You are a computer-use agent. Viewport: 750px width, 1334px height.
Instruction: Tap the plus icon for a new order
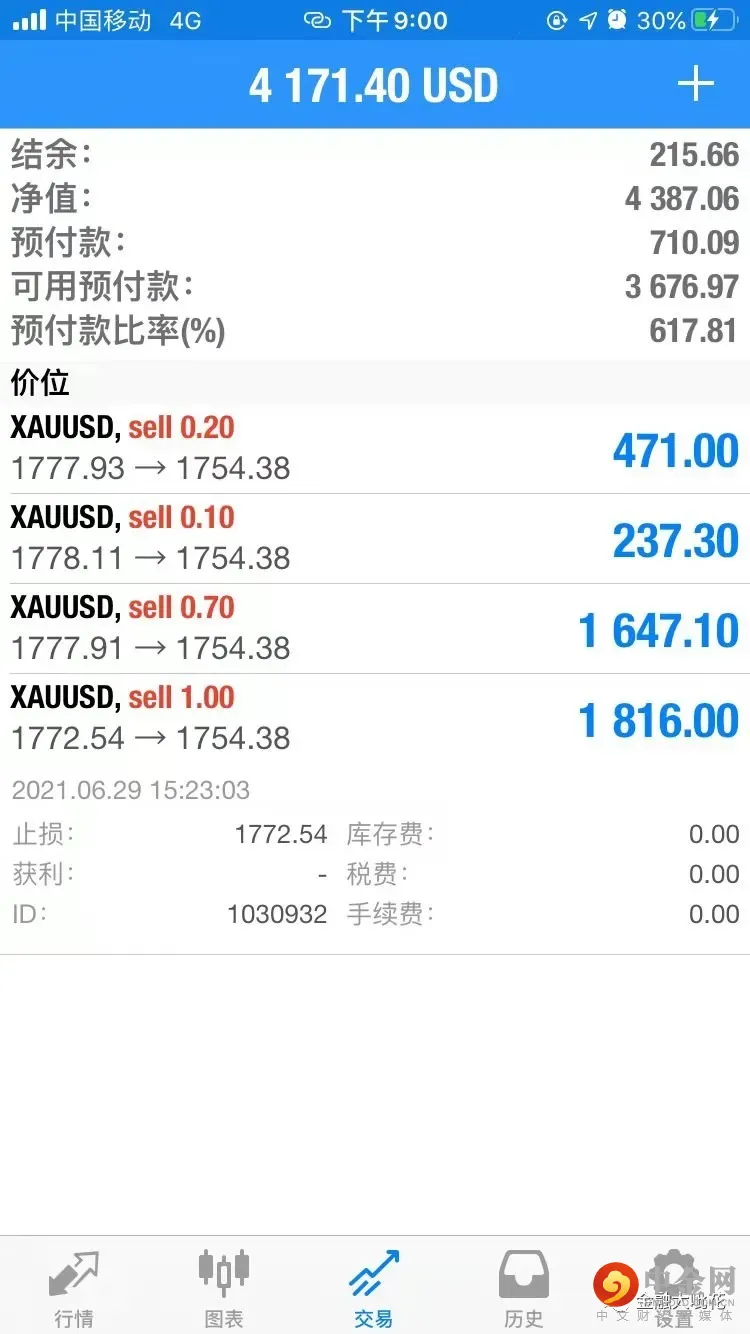click(696, 85)
